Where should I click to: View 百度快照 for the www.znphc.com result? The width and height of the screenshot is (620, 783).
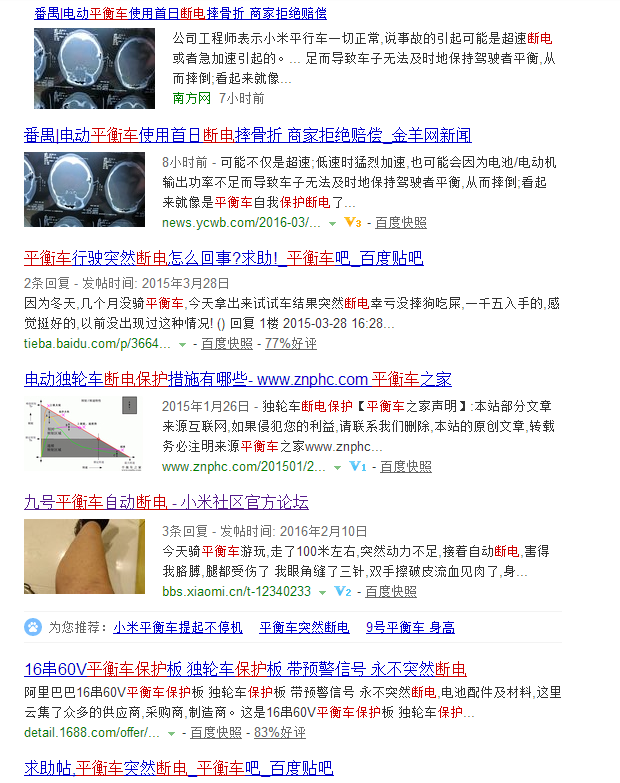point(405,466)
